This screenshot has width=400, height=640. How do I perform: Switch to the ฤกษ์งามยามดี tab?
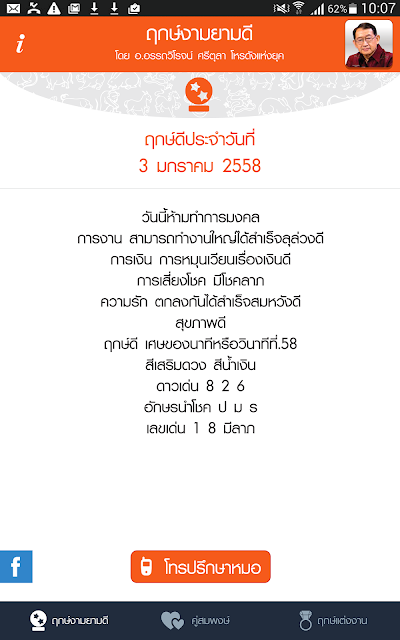[69, 620]
